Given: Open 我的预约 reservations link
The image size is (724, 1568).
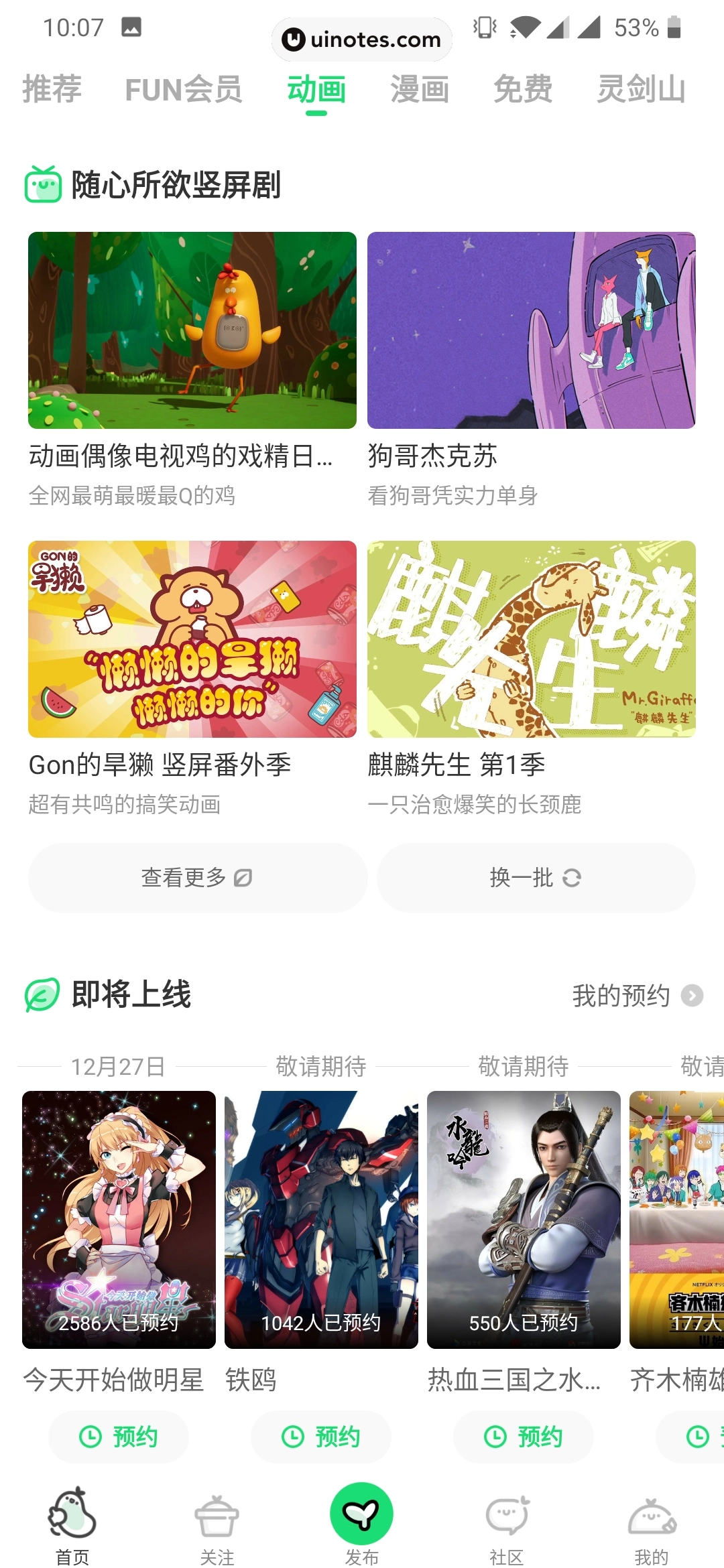Looking at the screenshot, I should 636,996.
